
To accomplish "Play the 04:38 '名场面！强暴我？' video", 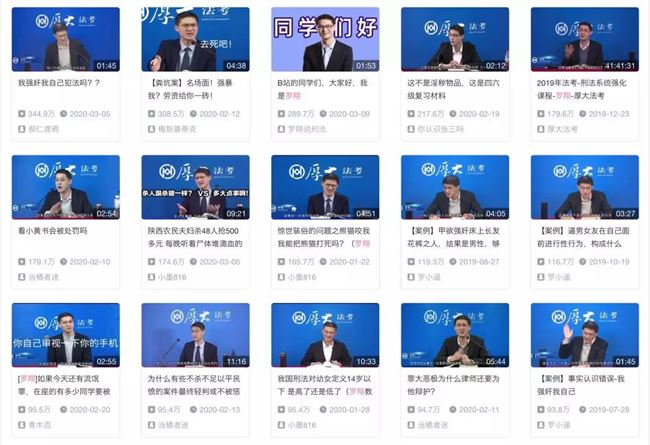I will tap(195, 39).
